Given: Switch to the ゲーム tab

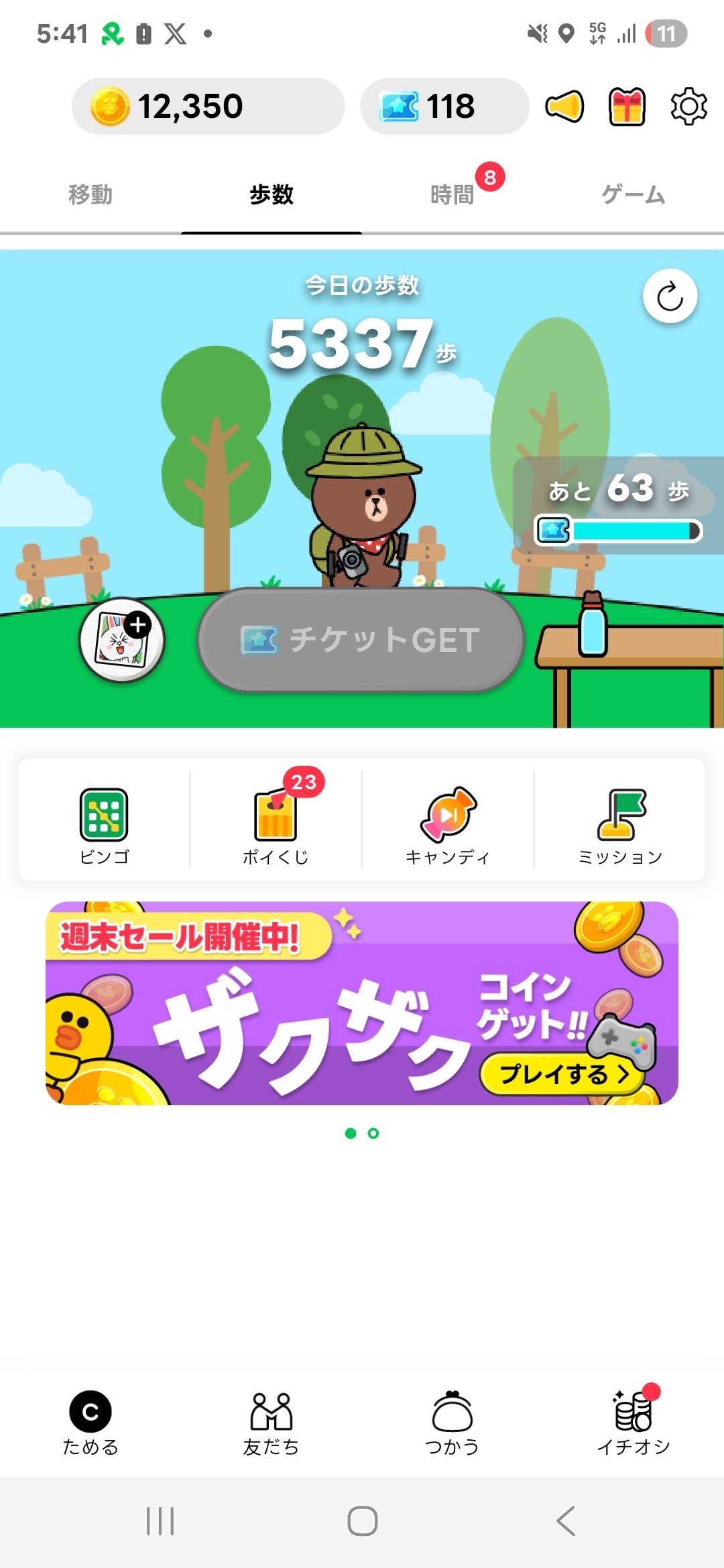Looking at the screenshot, I should (633, 195).
